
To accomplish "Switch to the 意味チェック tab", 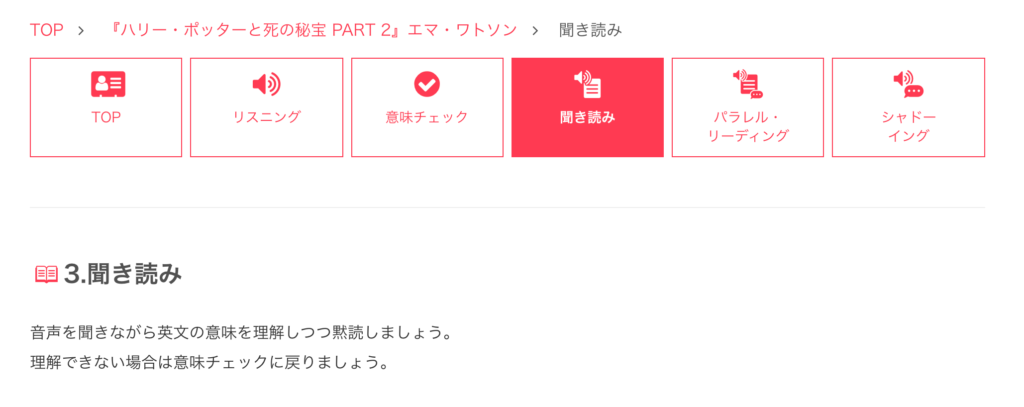I will 427,107.
